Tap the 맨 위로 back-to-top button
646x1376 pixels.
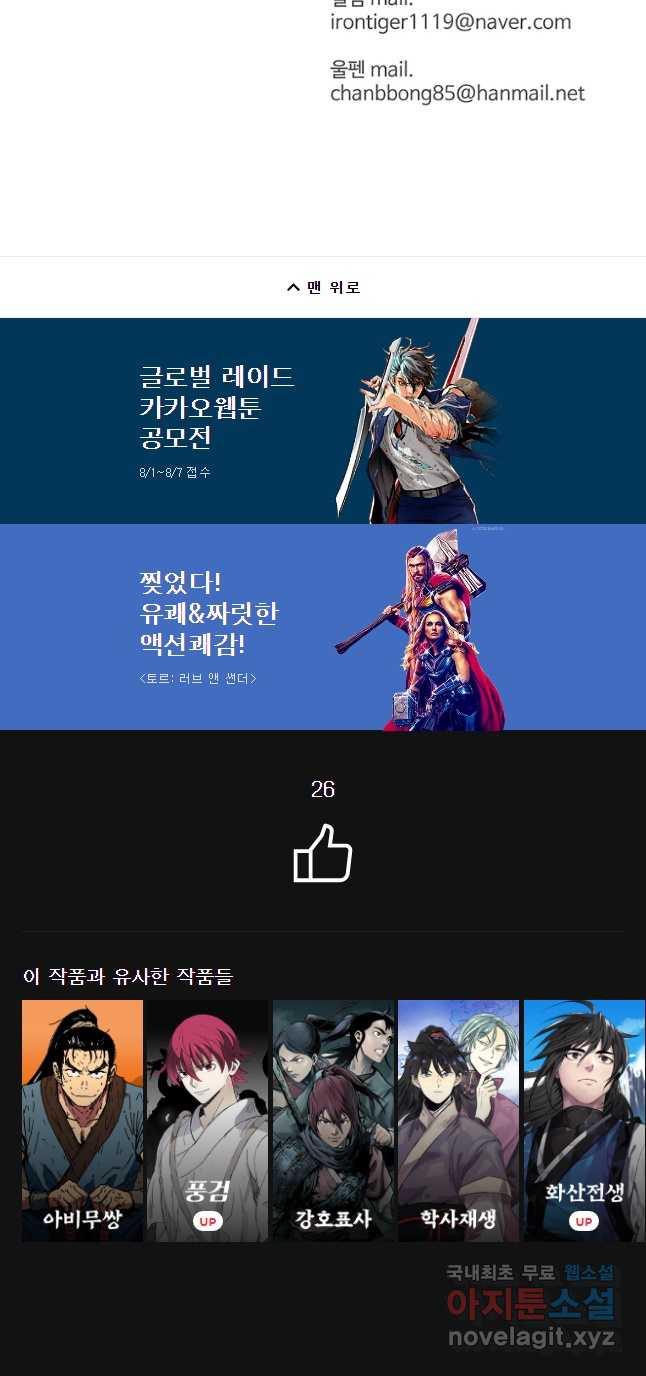(x=323, y=288)
